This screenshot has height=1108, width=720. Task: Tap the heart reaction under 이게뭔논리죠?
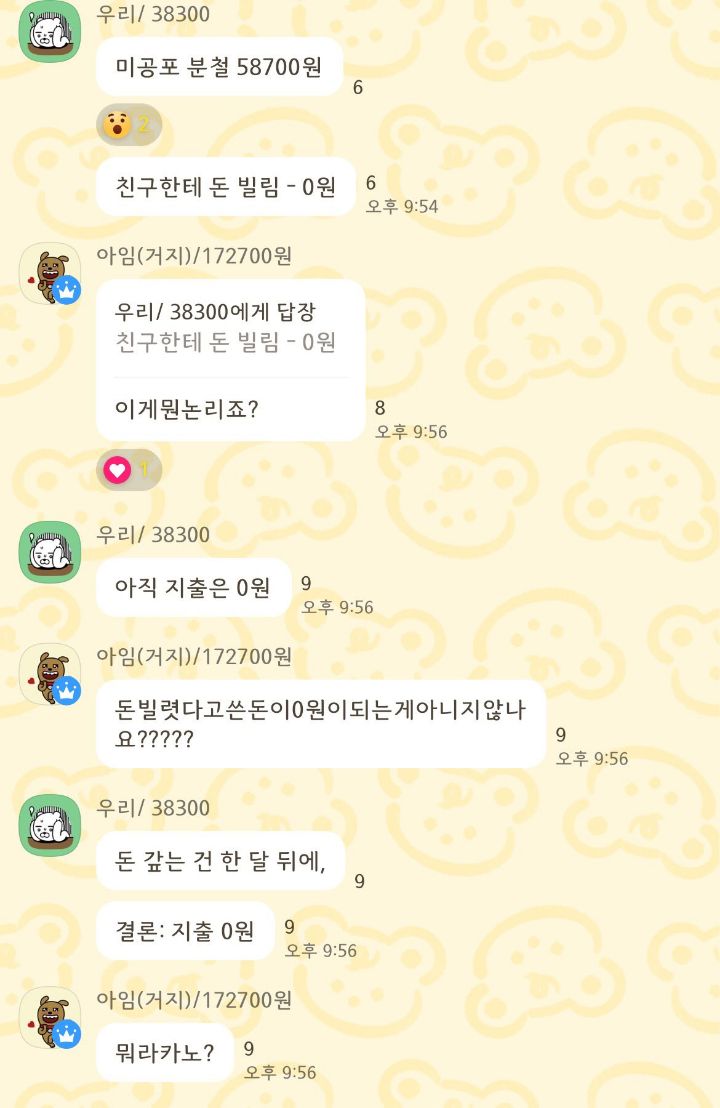[x=128, y=468]
